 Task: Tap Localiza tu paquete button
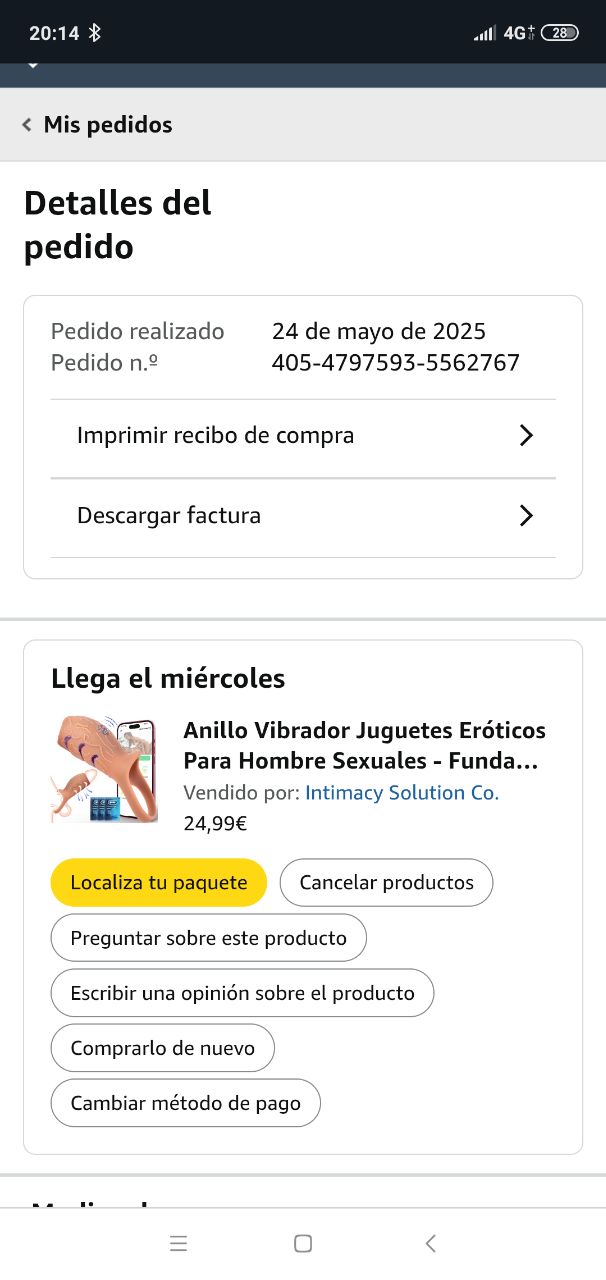click(x=159, y=883)
